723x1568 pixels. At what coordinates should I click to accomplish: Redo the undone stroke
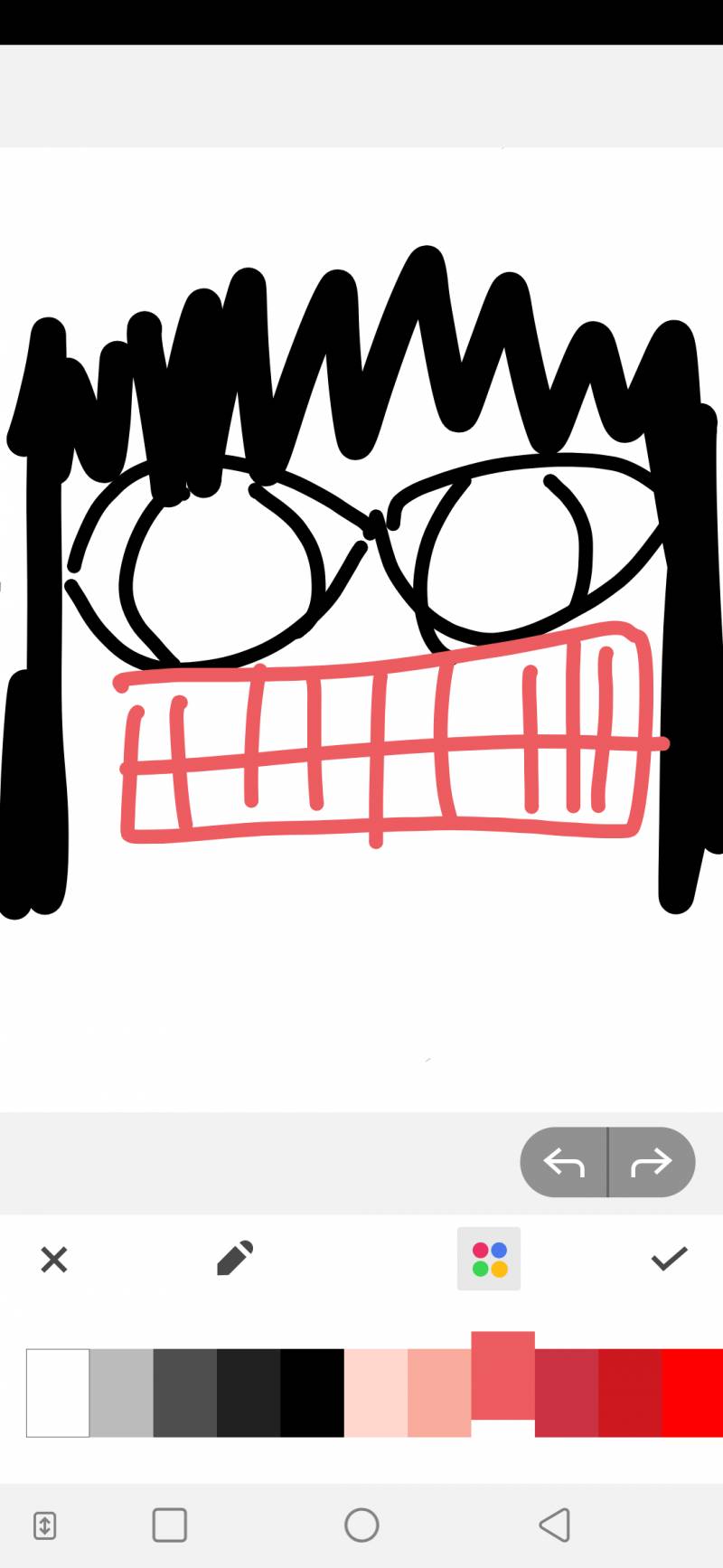pos(652,1162)
